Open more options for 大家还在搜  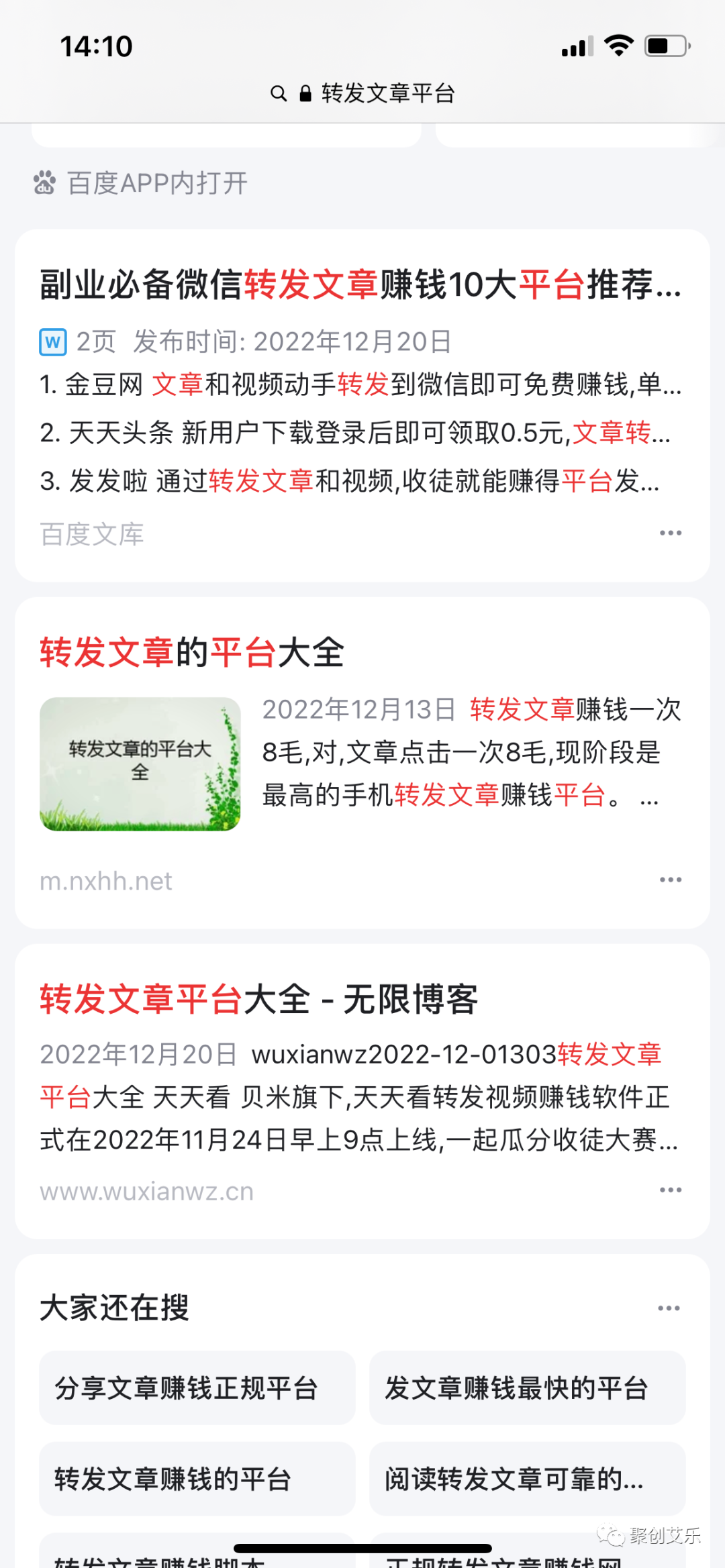[669, 1308]
